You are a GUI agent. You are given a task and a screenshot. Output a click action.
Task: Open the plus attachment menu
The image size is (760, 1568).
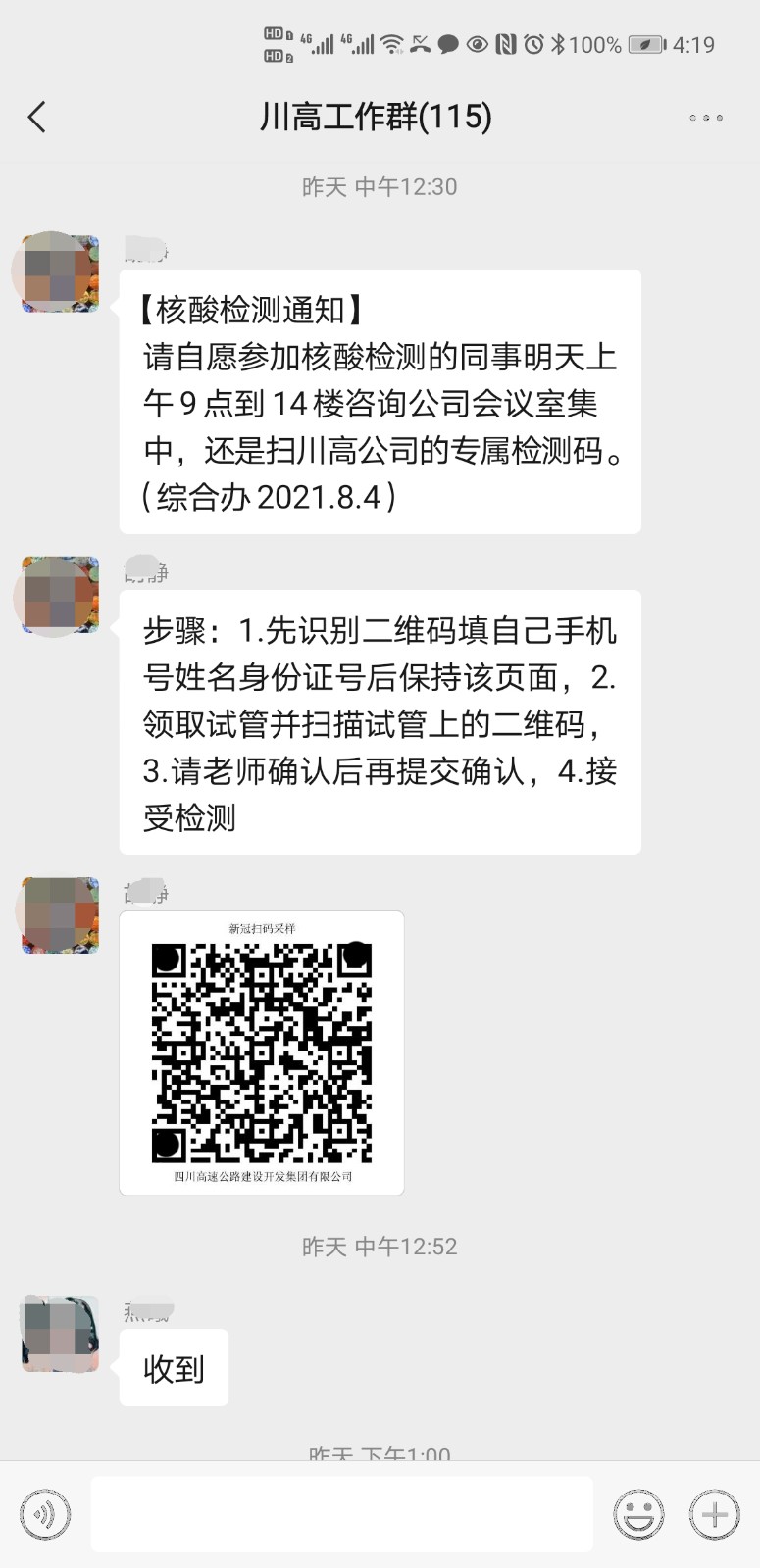coord(715,1514)
